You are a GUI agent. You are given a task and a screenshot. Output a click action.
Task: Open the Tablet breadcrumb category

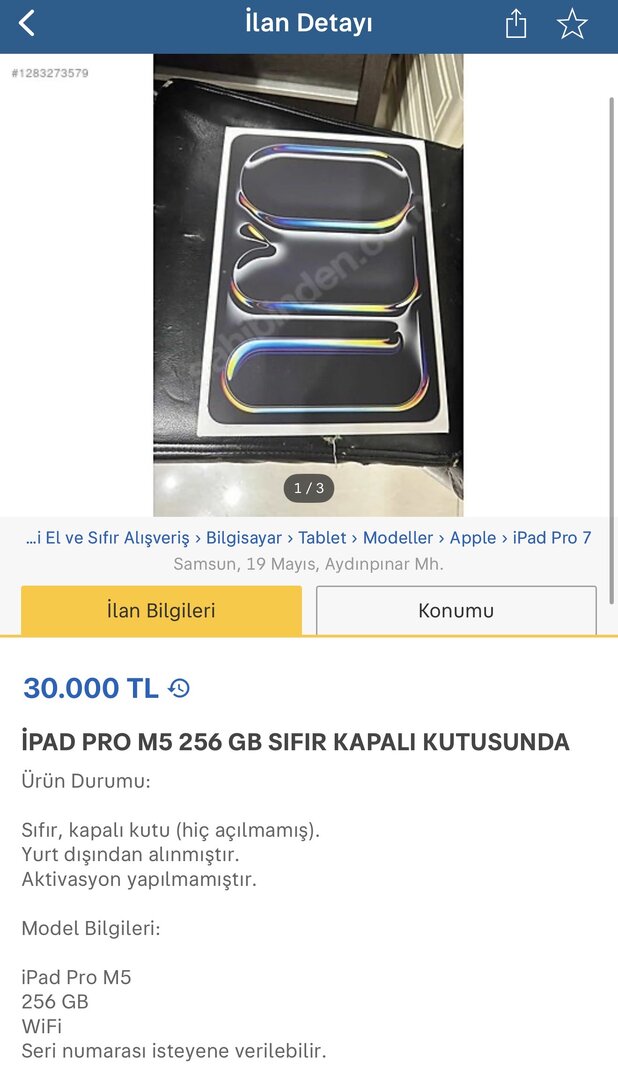coord(322,538)
